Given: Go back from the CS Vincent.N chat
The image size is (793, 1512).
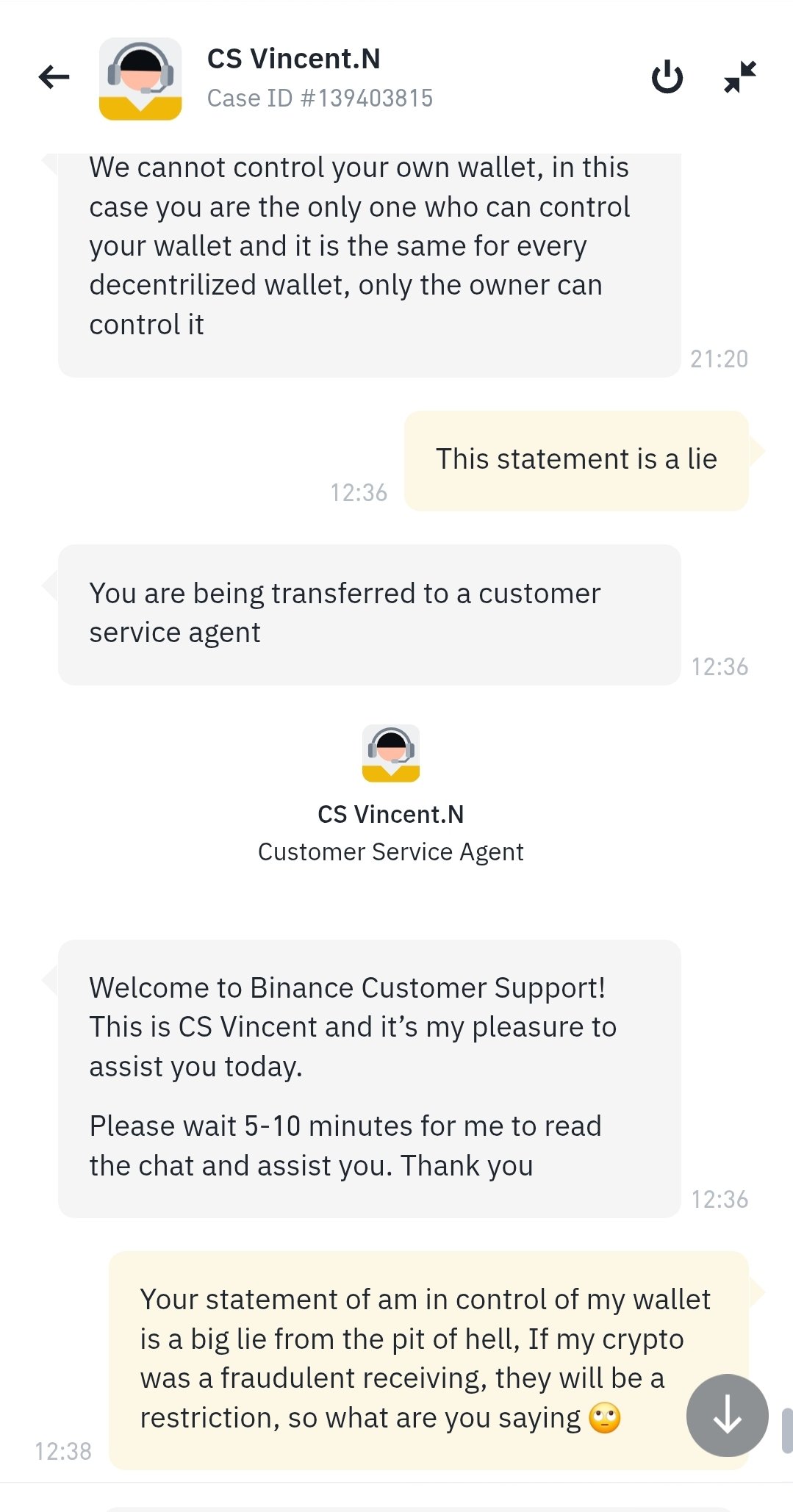Looking at the screenshot, I should point(54,77).
